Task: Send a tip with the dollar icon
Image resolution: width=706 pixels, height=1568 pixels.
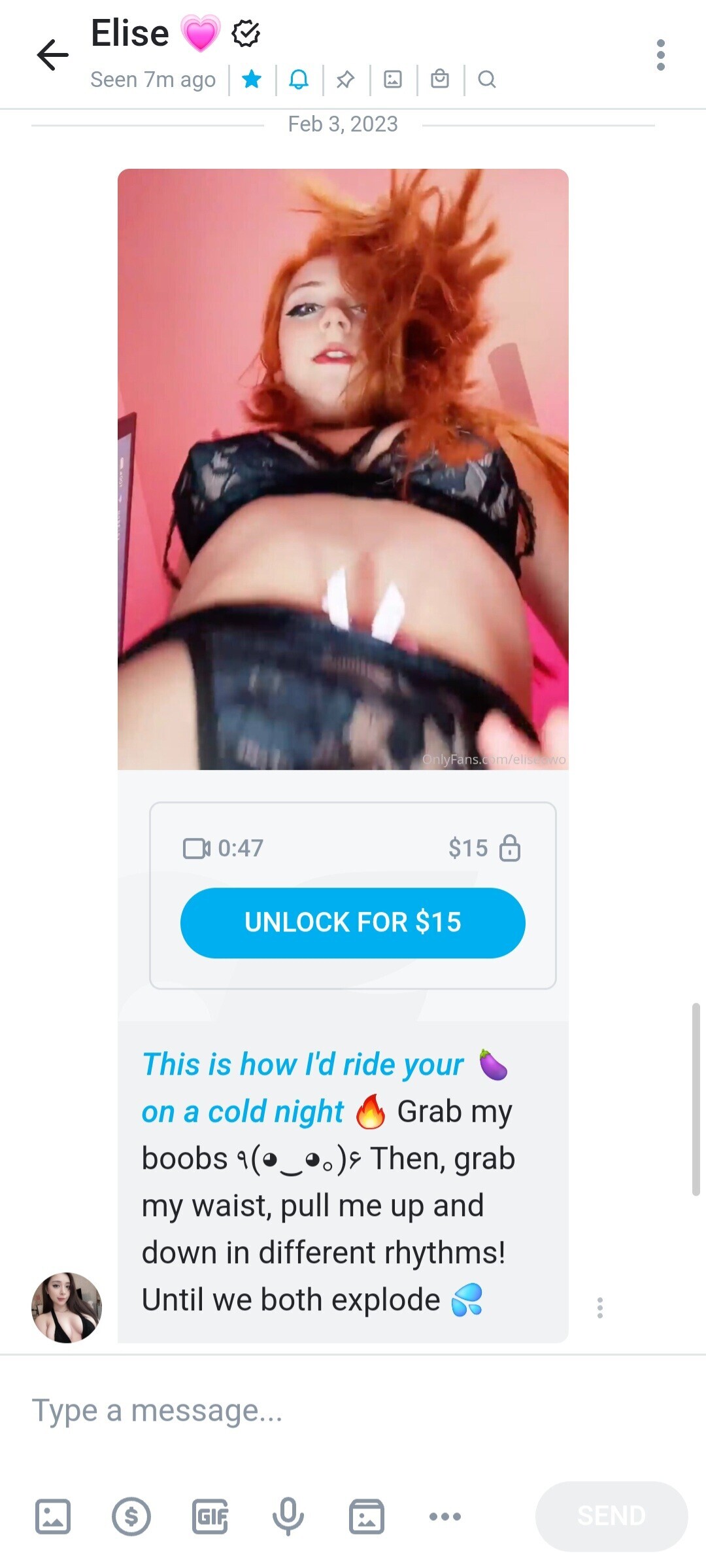Action: coord(131,1516)
